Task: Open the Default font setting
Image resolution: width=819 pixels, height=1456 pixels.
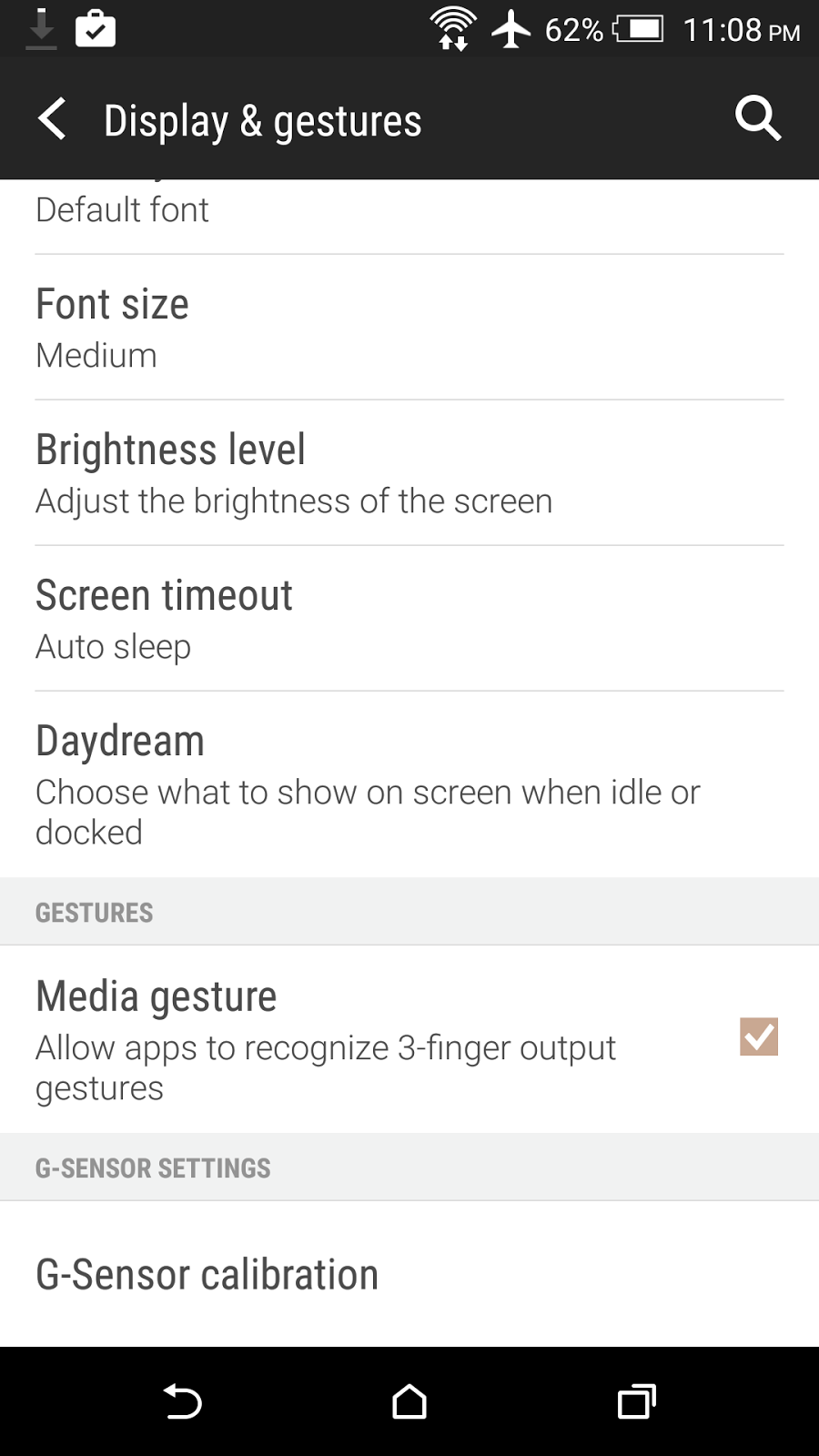Action: coord(409,212)
